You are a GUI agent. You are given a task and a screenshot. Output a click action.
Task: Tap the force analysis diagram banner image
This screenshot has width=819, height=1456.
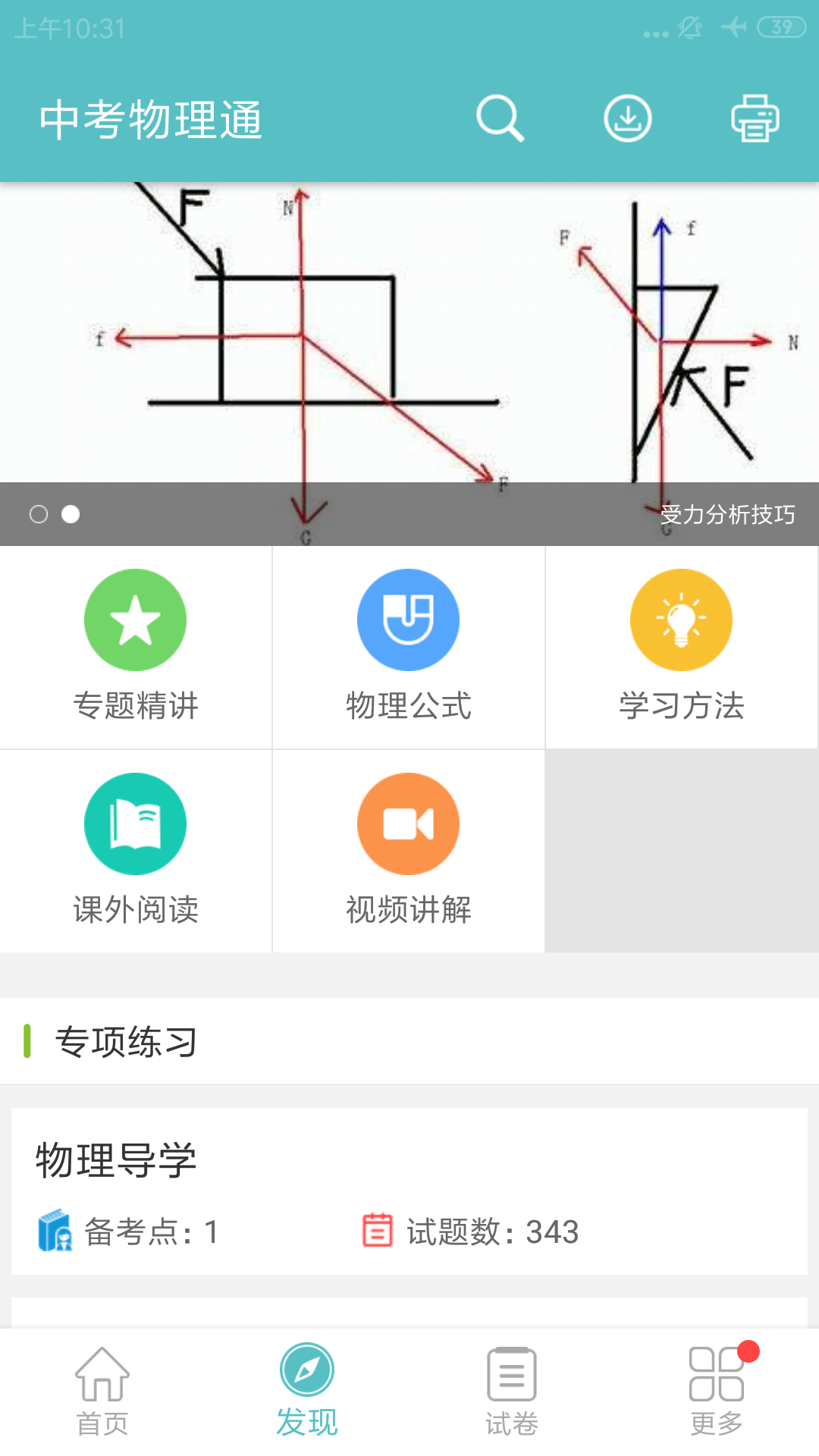click(409, 334)
